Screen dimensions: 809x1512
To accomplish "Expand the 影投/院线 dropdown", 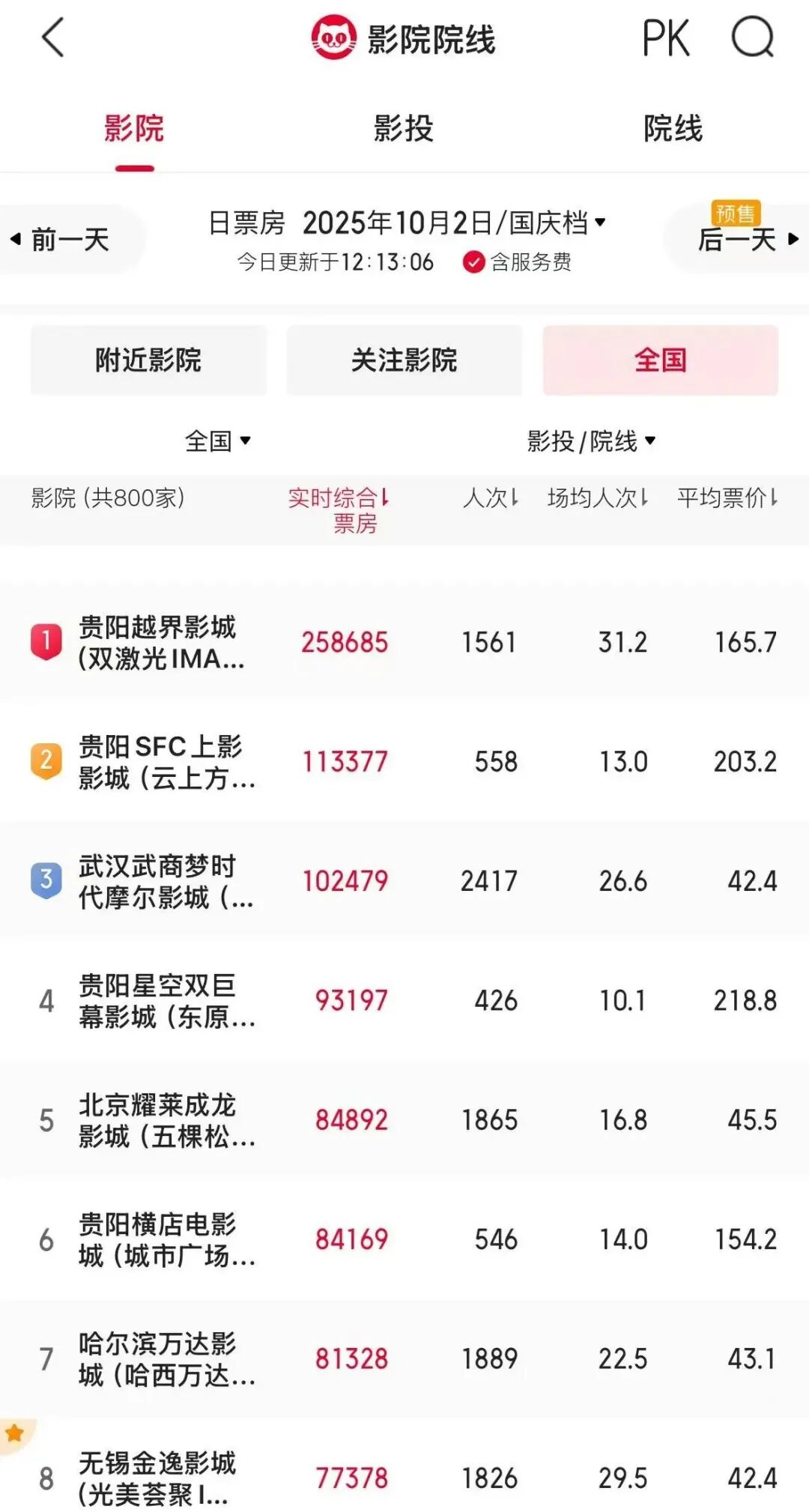I will [x=590, y=441].
